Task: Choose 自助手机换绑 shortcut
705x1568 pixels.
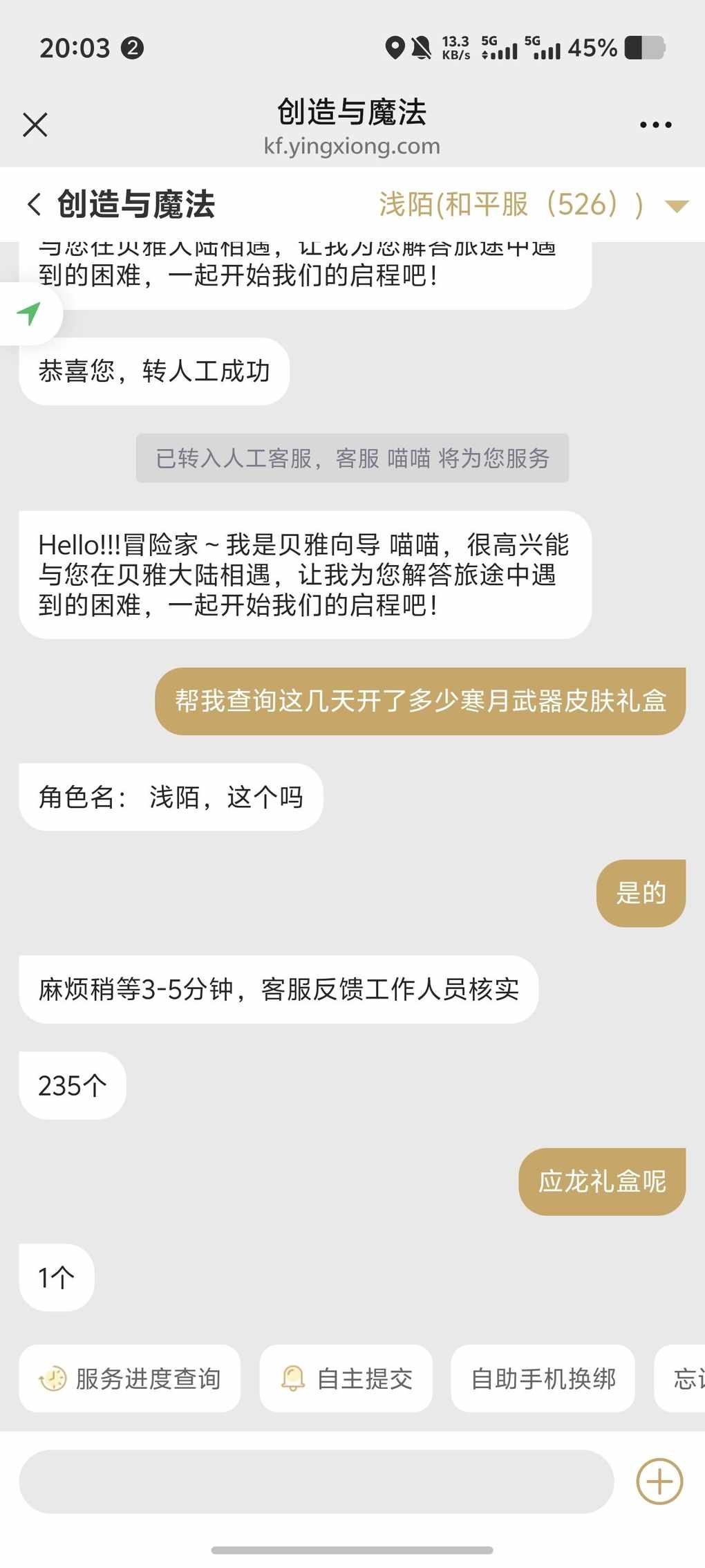Action: click(543, 1378)
